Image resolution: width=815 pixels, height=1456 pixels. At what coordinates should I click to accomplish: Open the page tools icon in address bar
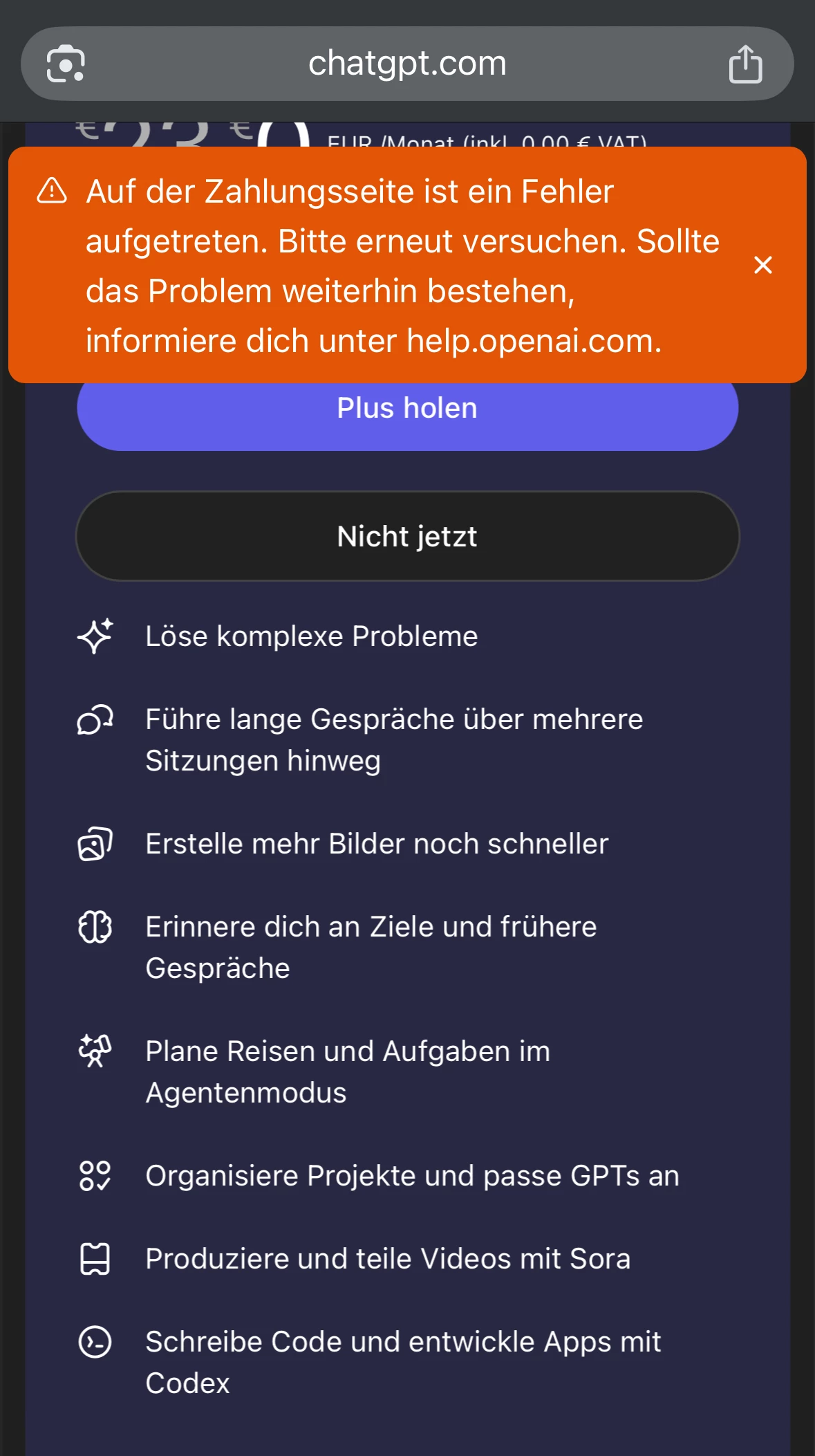(x=66, y=64)
